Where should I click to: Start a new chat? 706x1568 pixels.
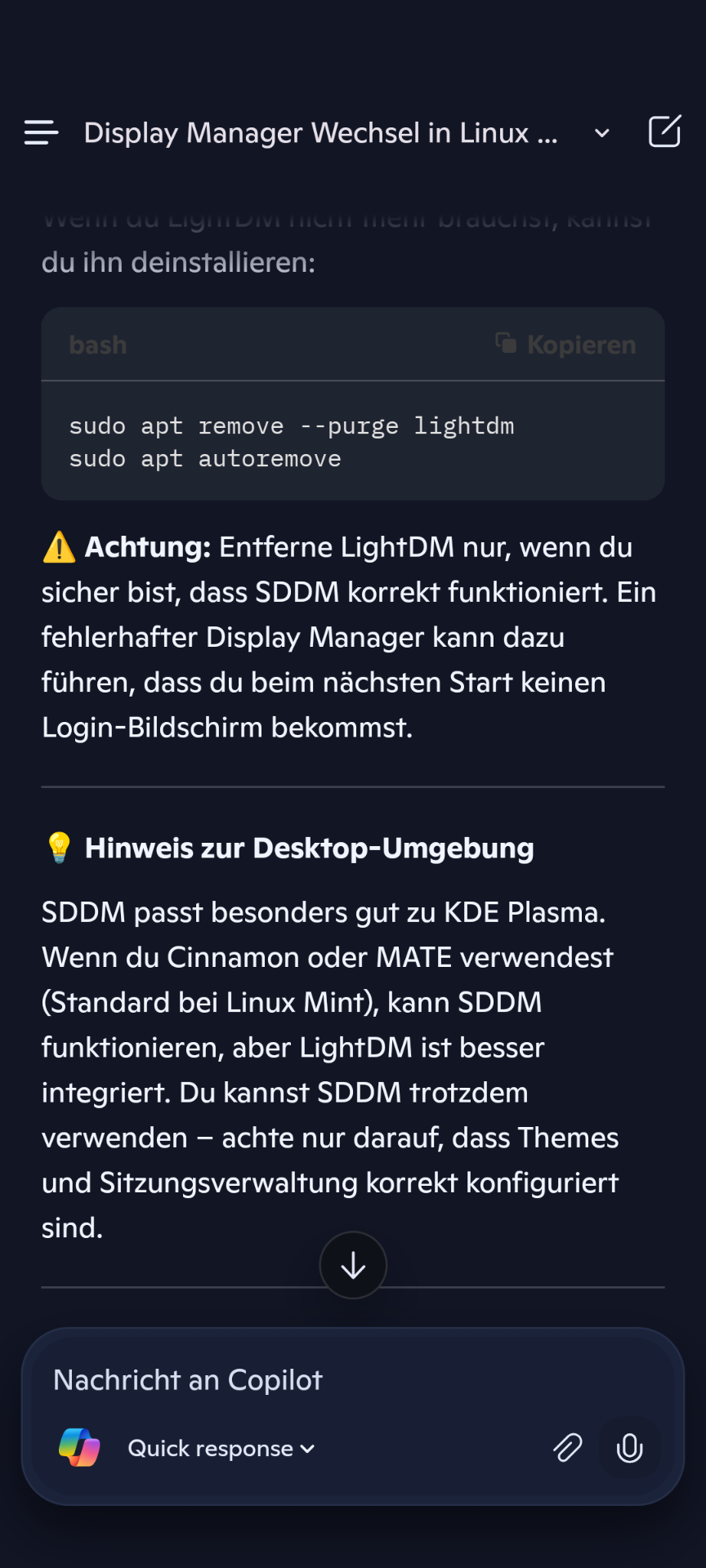664,131
